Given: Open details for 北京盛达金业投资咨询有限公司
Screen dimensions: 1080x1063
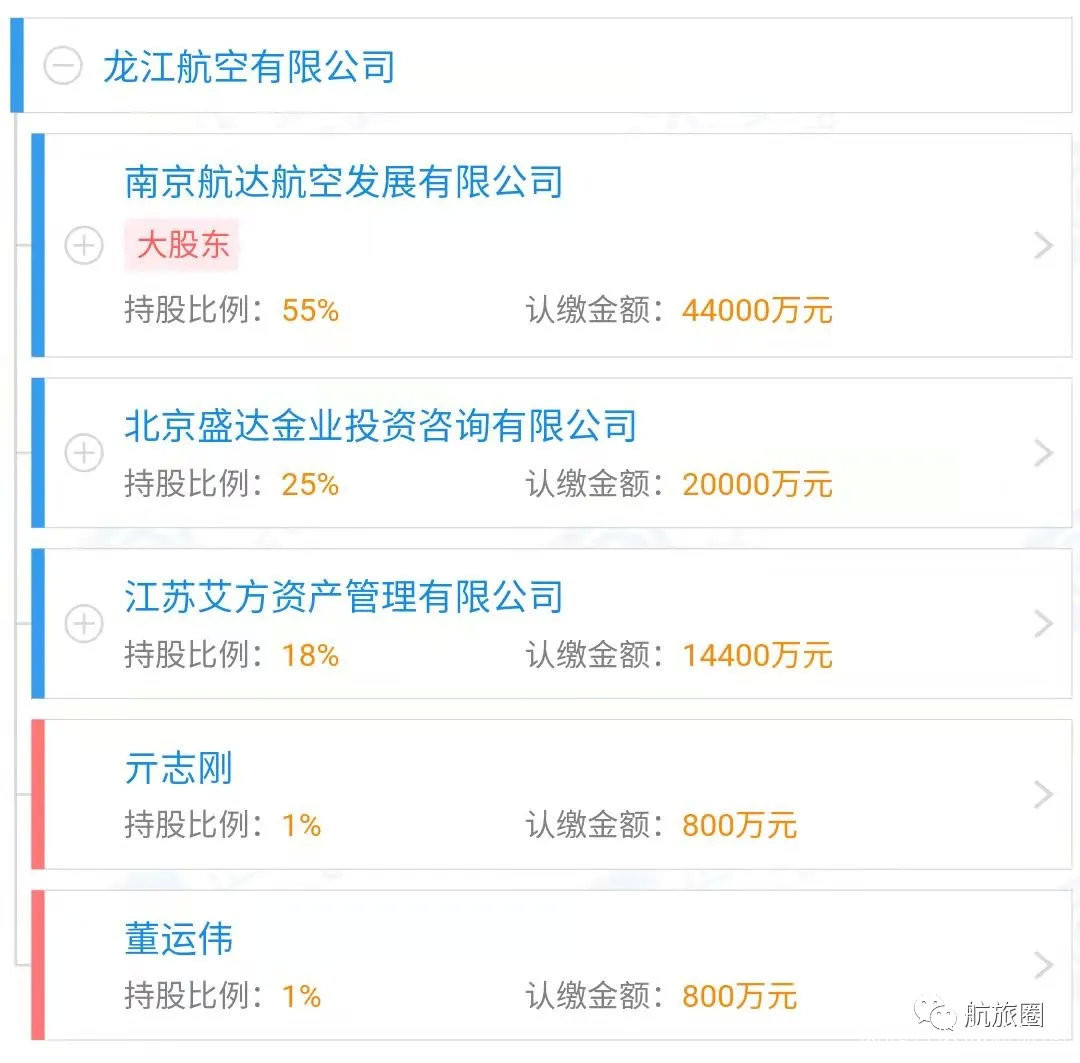Looking at the screenshot, I should point(1043,453).
